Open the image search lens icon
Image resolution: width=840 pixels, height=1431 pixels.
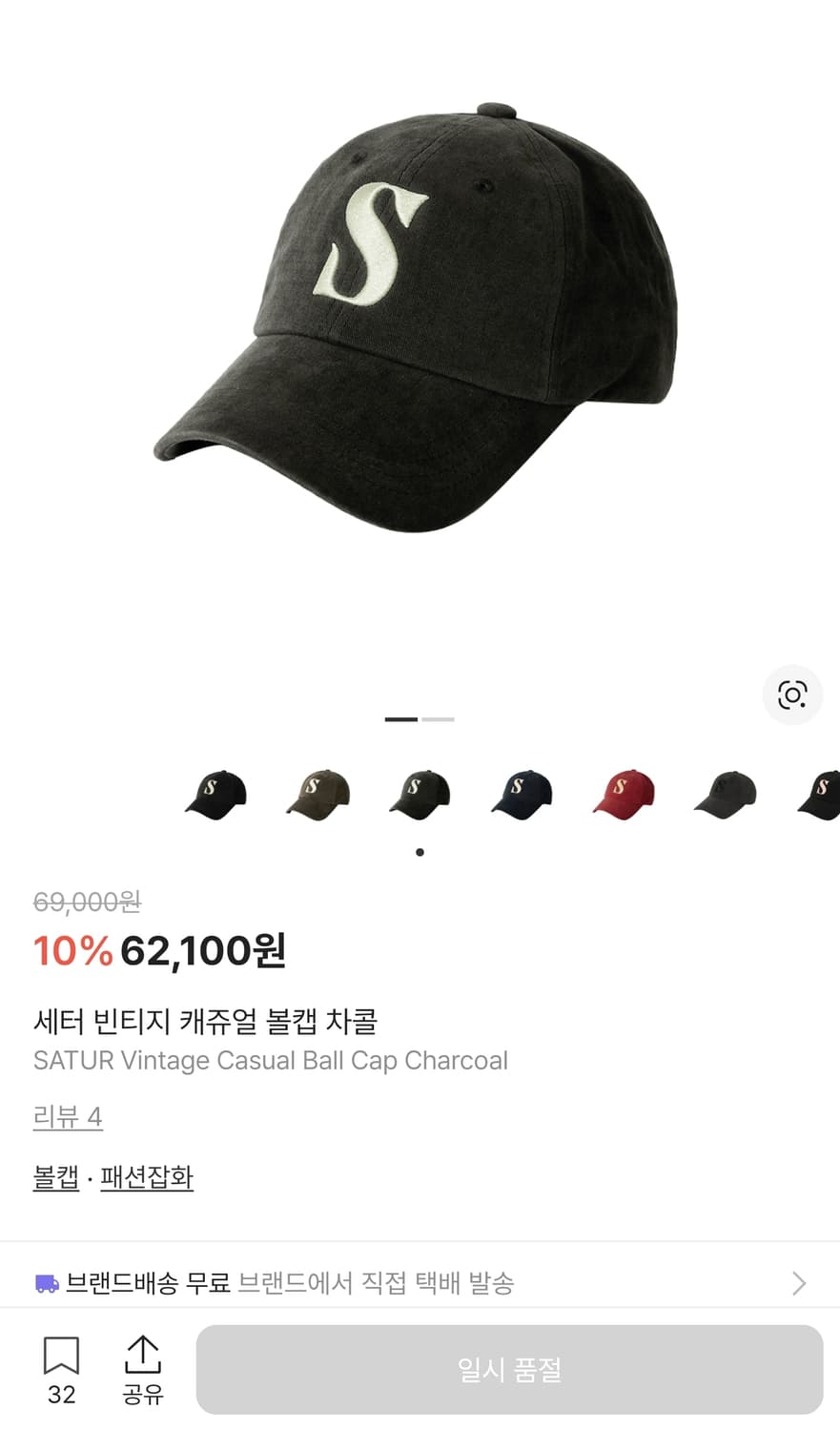[x=794, y=695]
